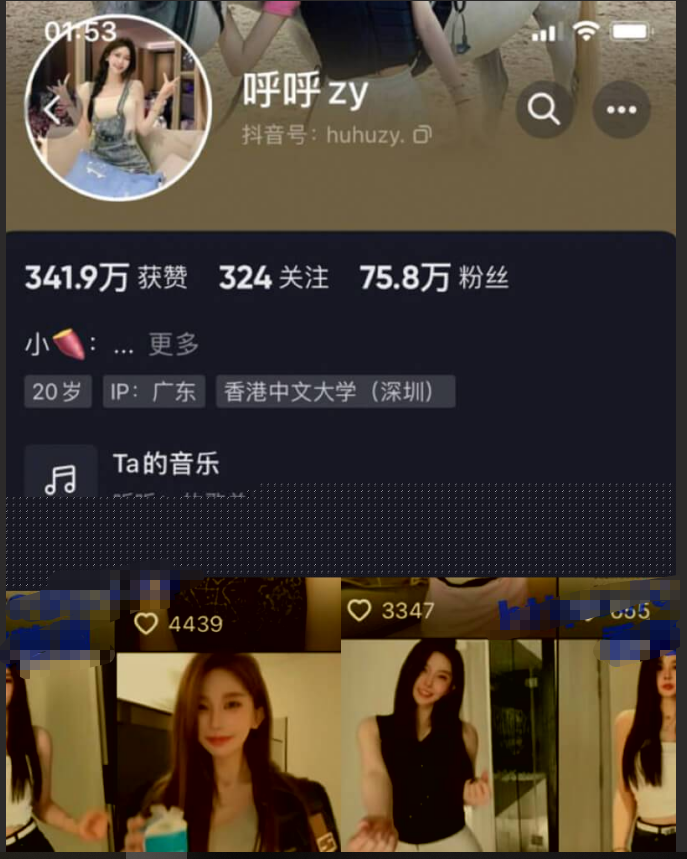Go back using the left arrow
This screenshot has width=687, height=859.
(53, 110)
